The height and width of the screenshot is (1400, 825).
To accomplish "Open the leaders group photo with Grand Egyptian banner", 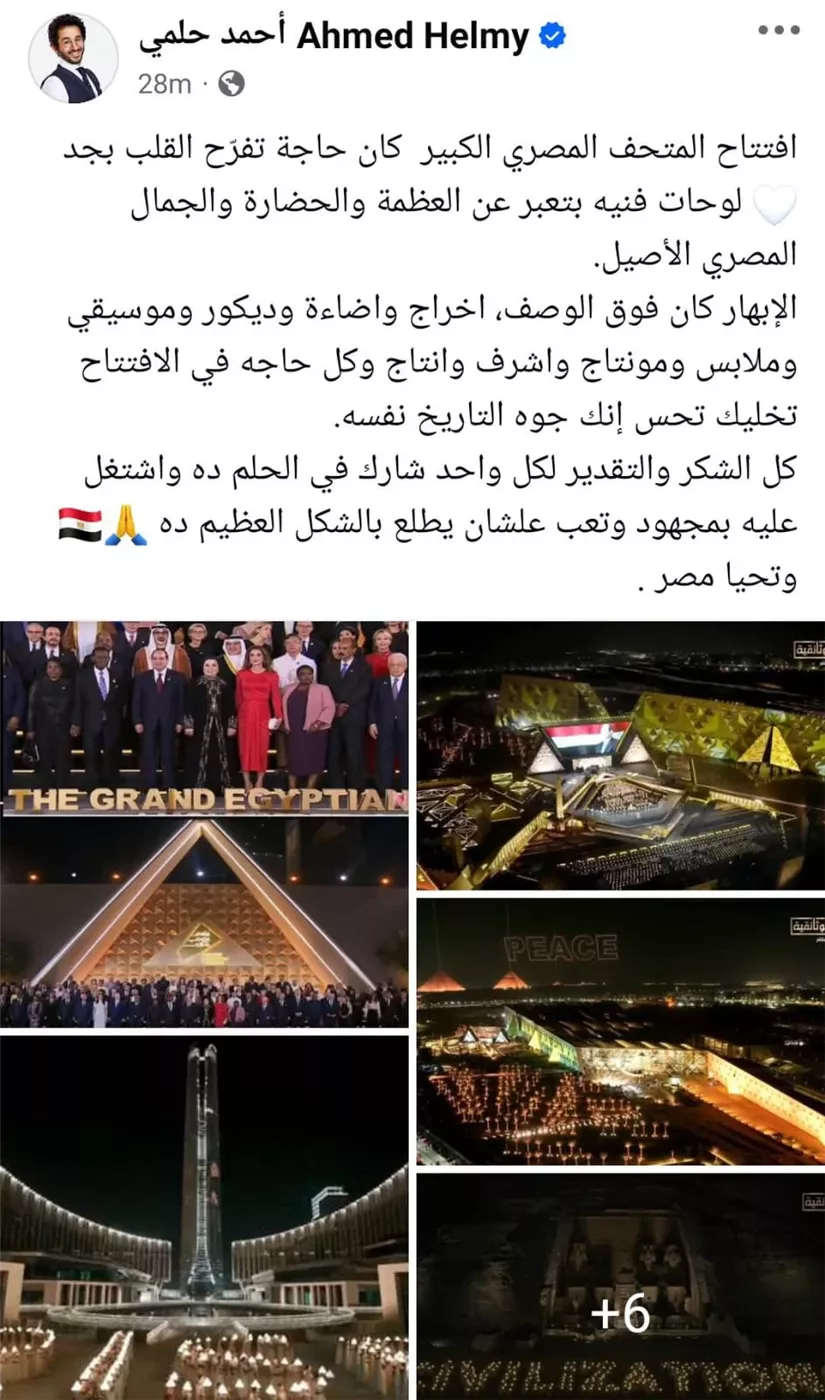I will click(x=205, y=718).
